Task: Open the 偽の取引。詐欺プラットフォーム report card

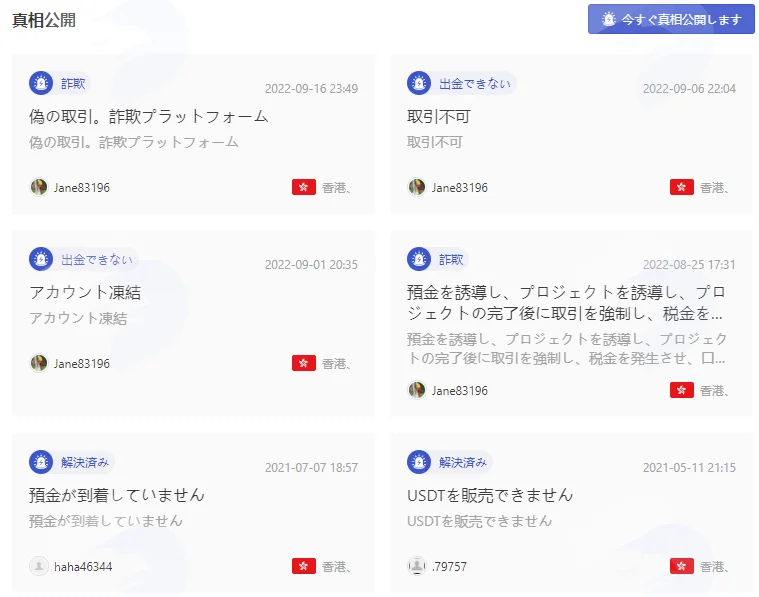Action: [x=193, y=134]
